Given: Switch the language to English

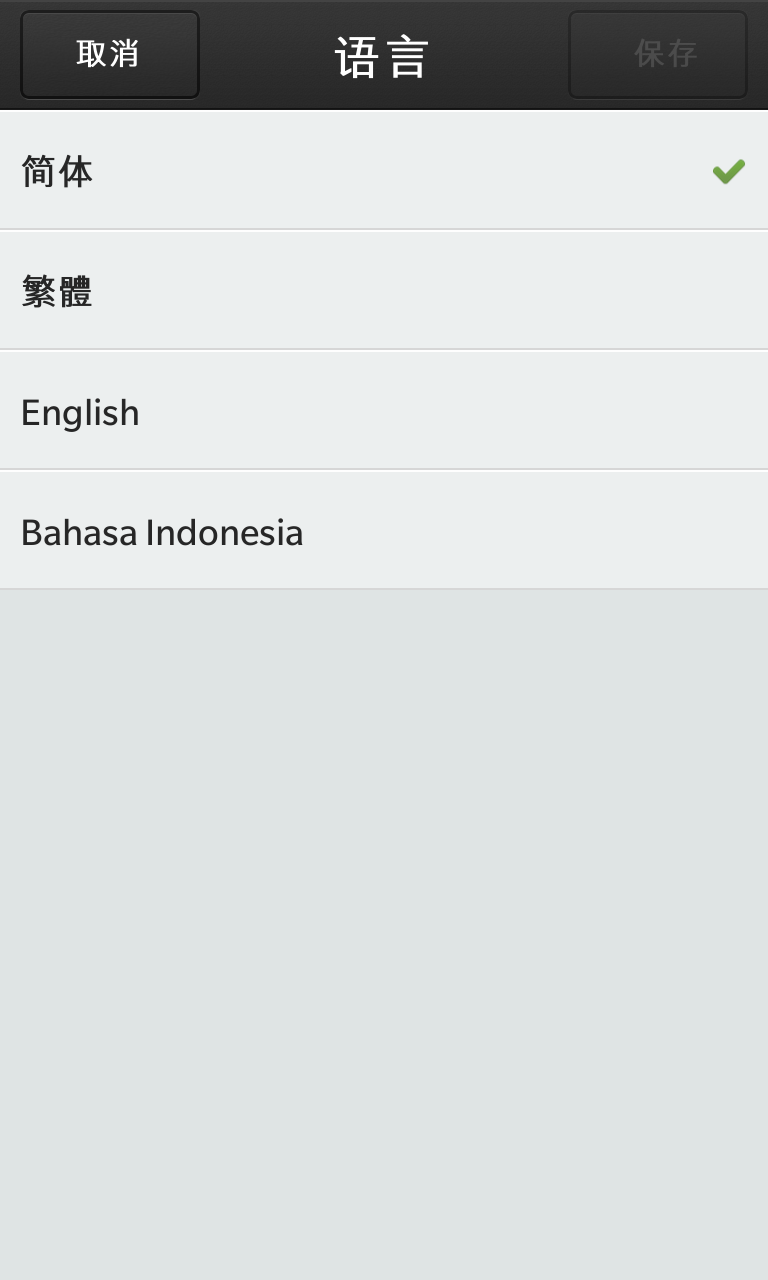Looking at the screenshot, I should click(384, 411).
